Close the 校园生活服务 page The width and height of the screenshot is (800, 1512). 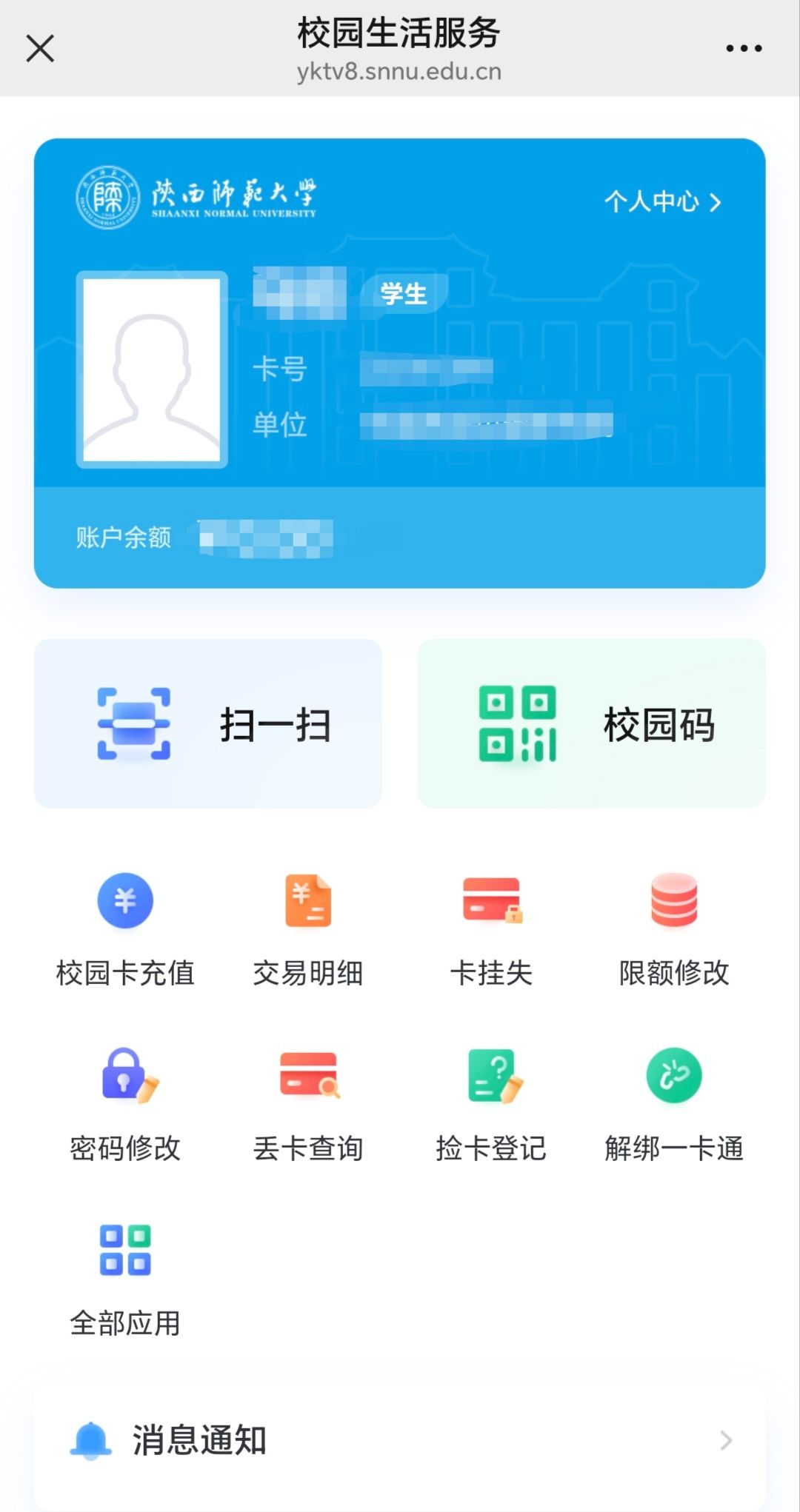(40, 49)
